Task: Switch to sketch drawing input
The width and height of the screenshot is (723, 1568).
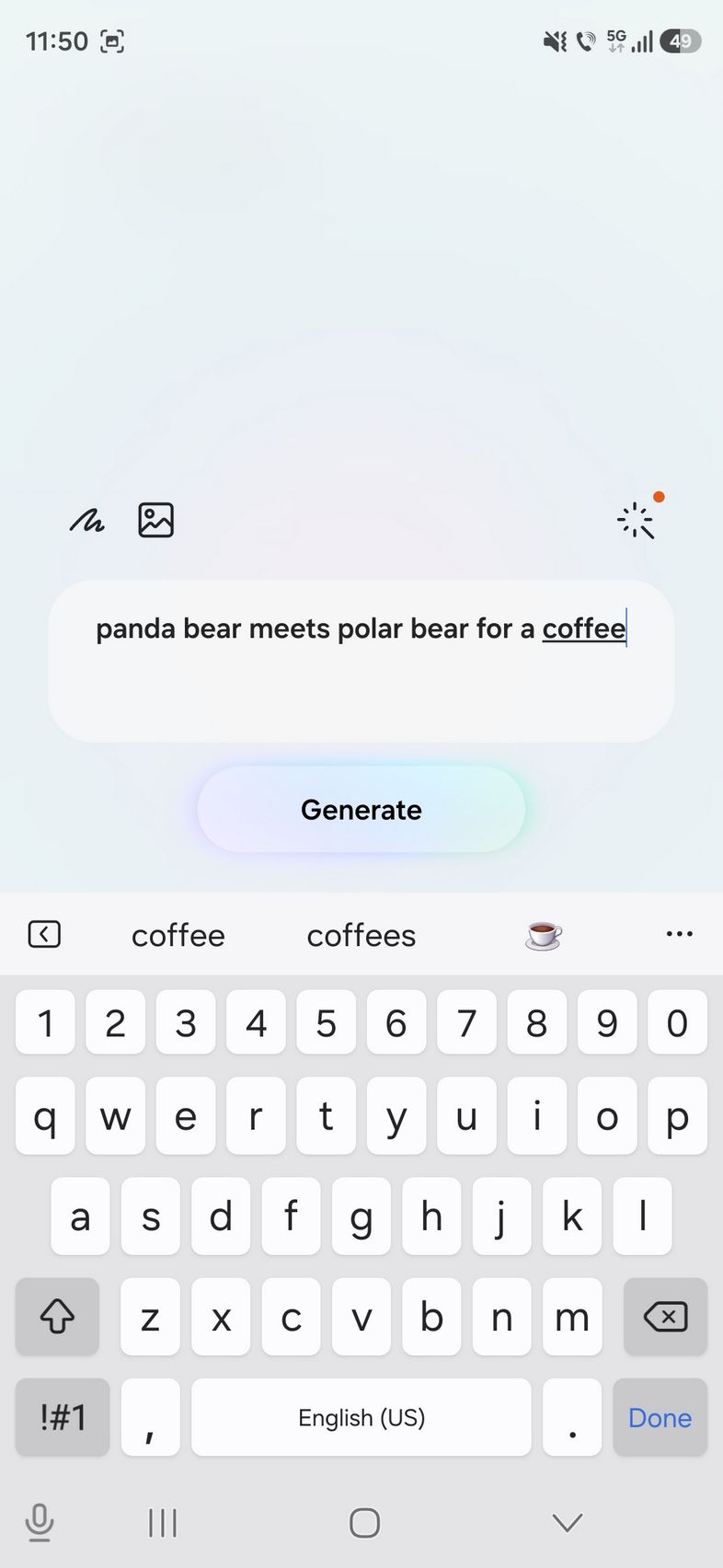Action: 87,522
